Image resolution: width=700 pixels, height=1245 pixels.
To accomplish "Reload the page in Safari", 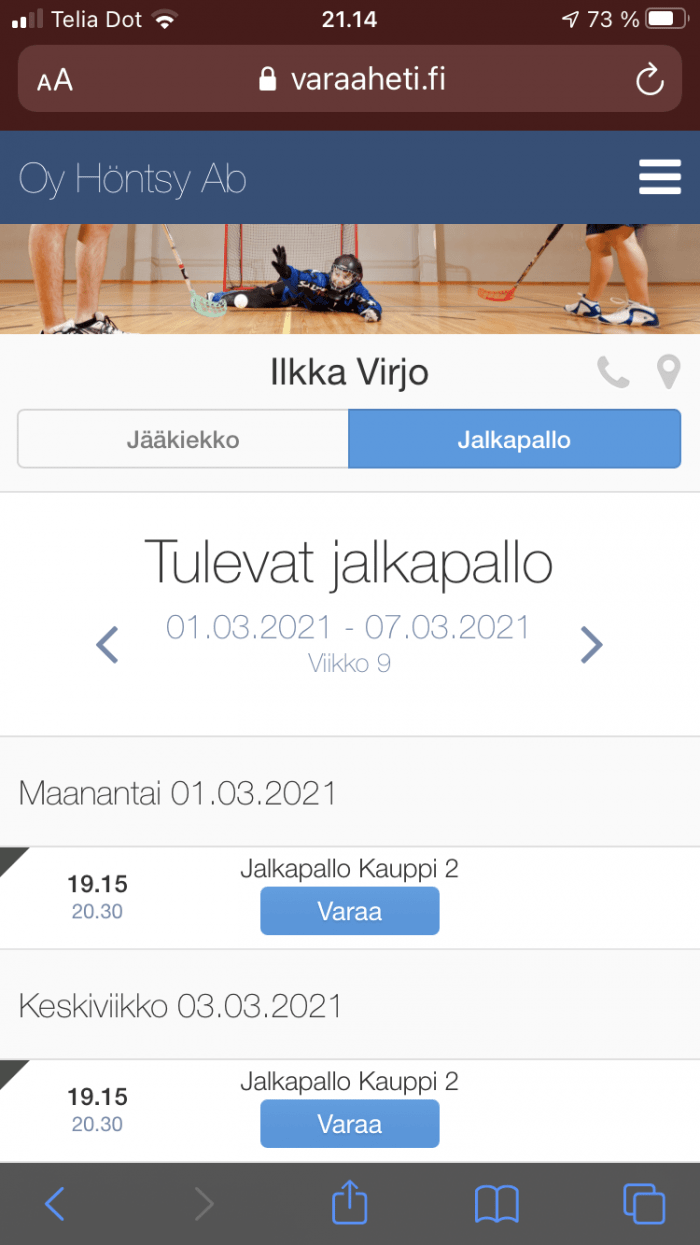I will [x=650, y=79].
